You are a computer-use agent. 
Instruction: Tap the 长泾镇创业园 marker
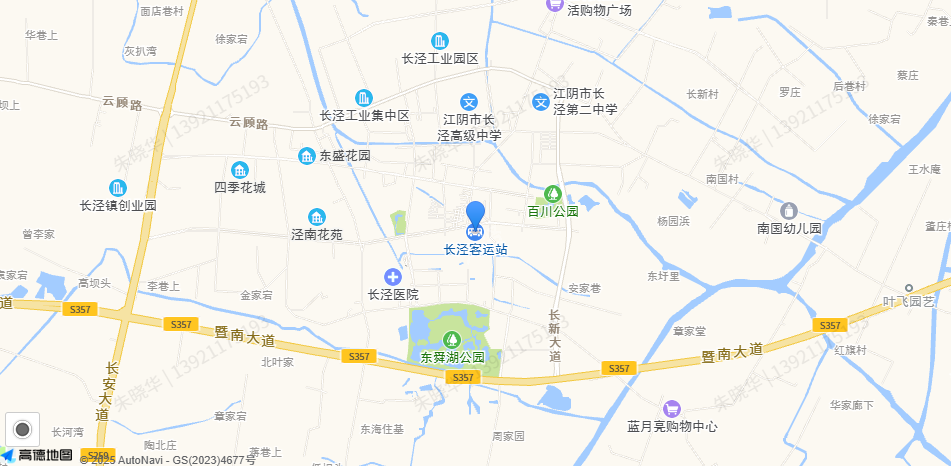[118, 188]
